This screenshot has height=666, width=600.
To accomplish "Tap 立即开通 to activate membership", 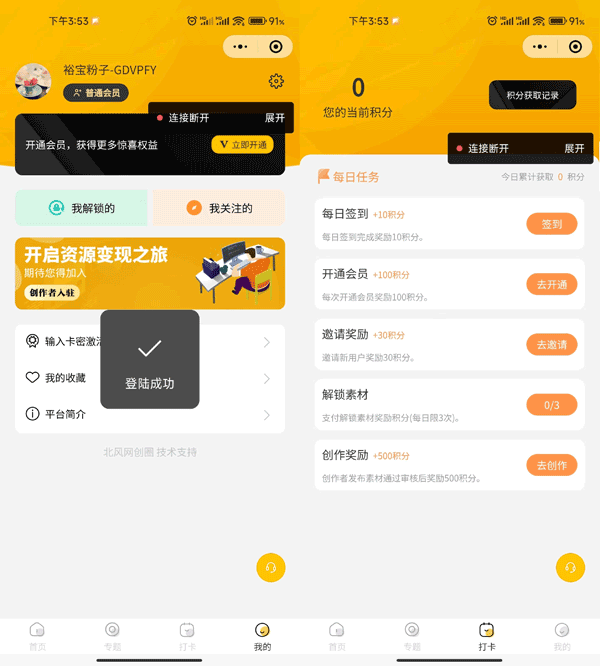I will click(x=242, y=145).
